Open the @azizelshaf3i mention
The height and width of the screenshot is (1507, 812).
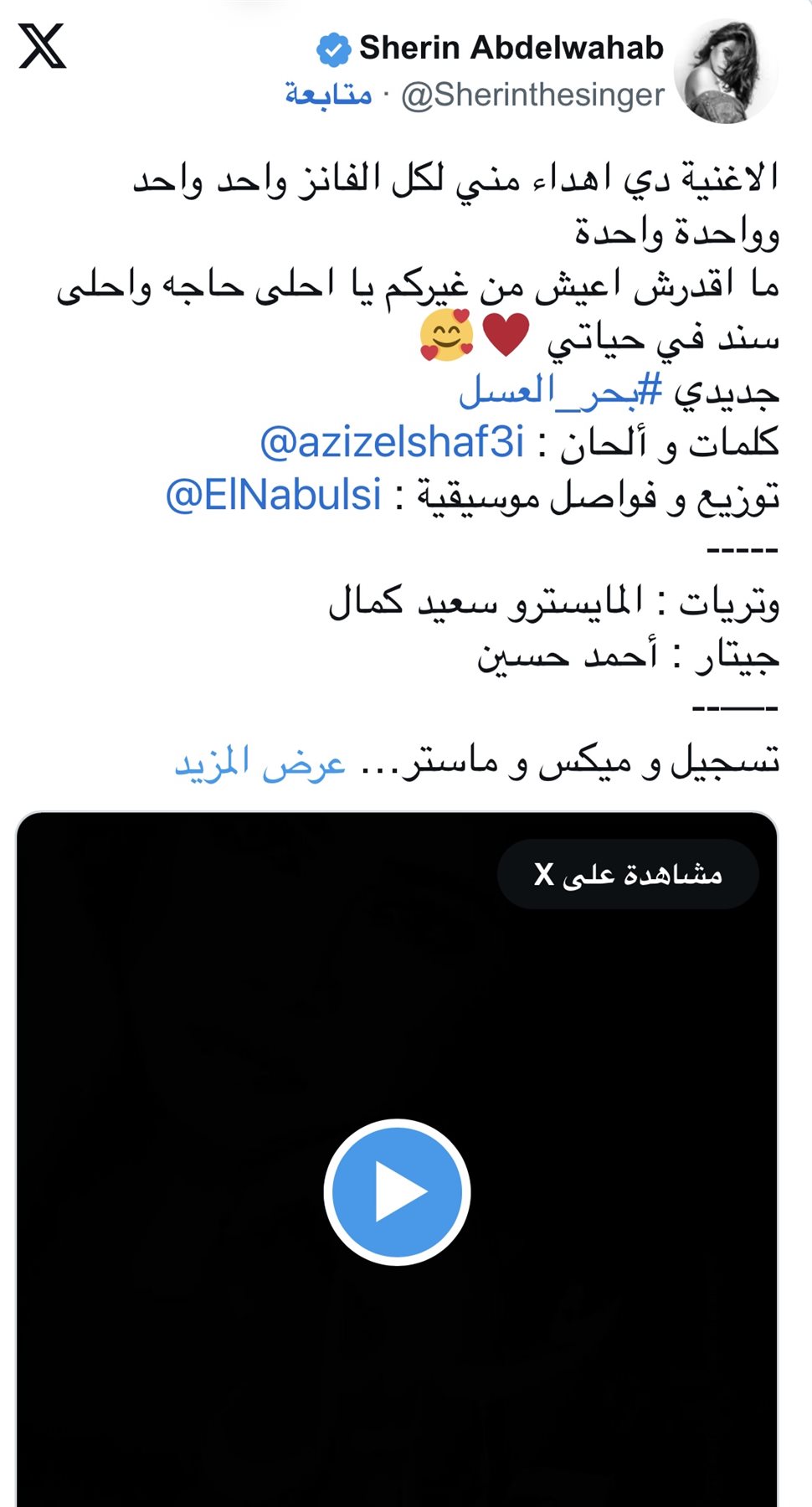tap(392, 442)
